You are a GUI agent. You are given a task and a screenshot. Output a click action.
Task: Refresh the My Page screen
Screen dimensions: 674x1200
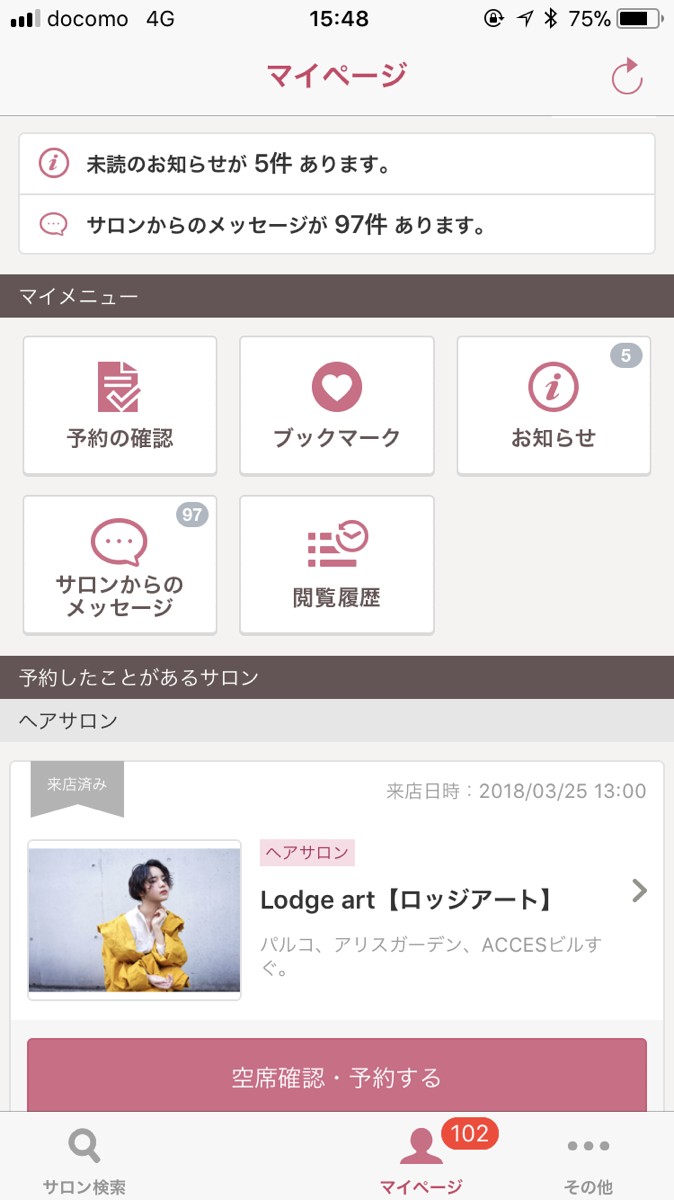[x=627, y=77]
